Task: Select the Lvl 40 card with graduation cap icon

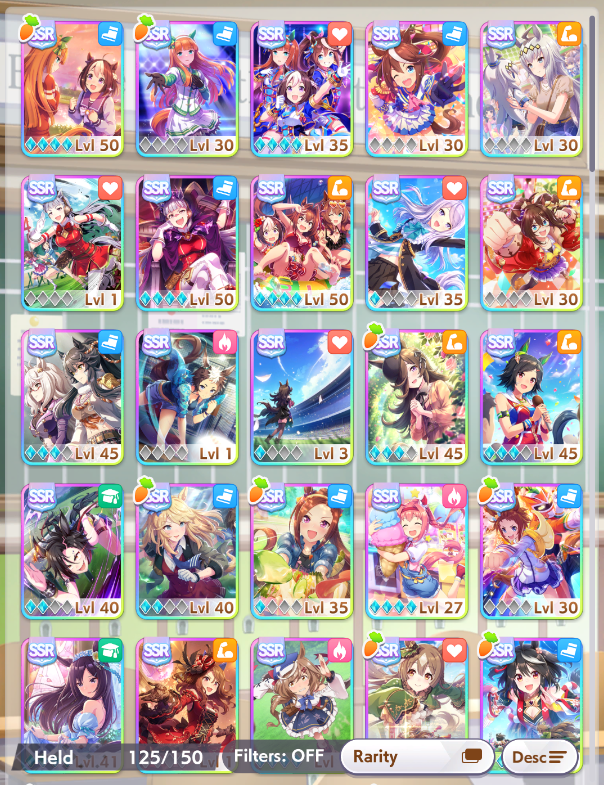Action: [71, 549]
